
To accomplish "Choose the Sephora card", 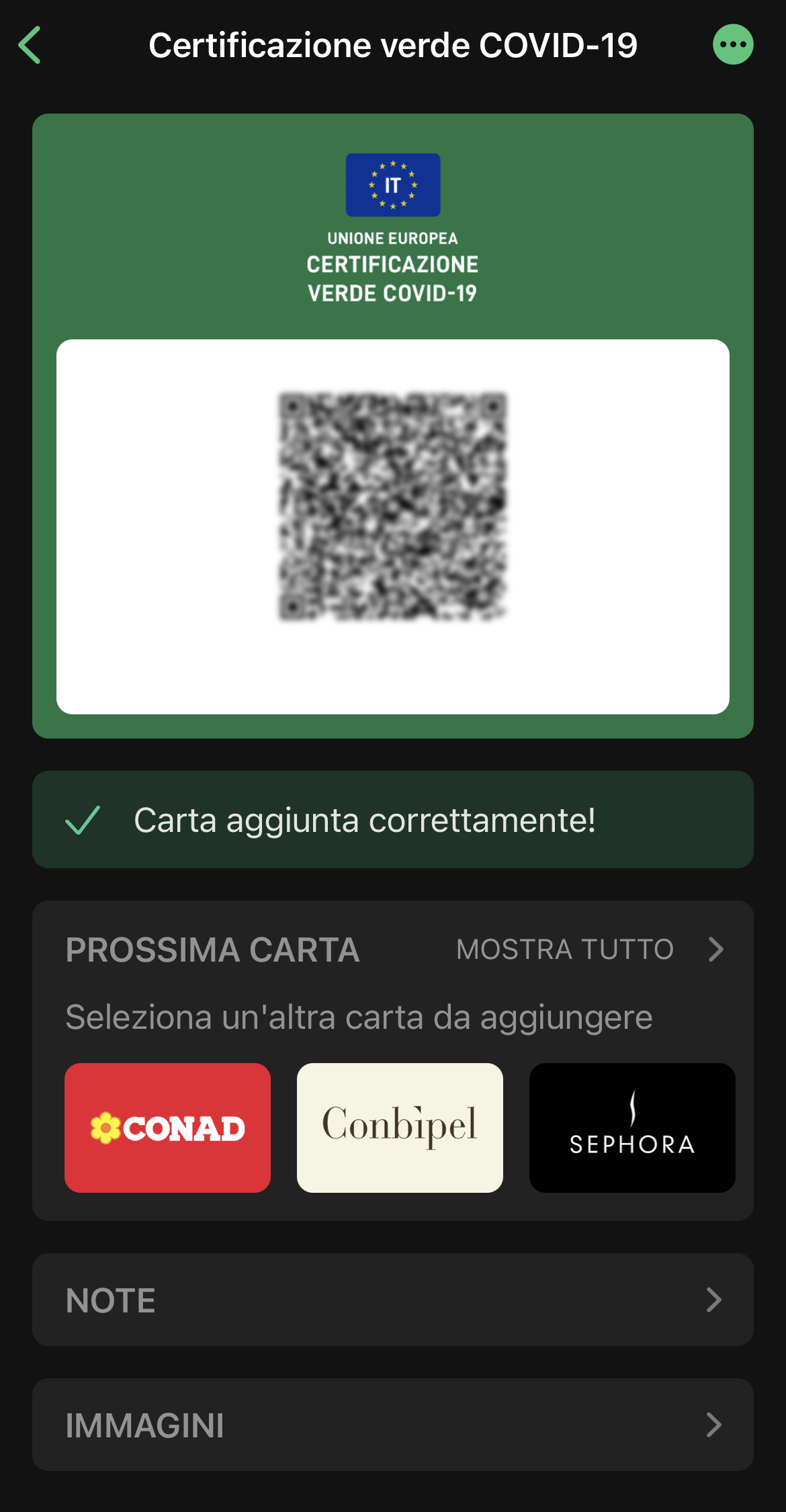I will 632,1128.
